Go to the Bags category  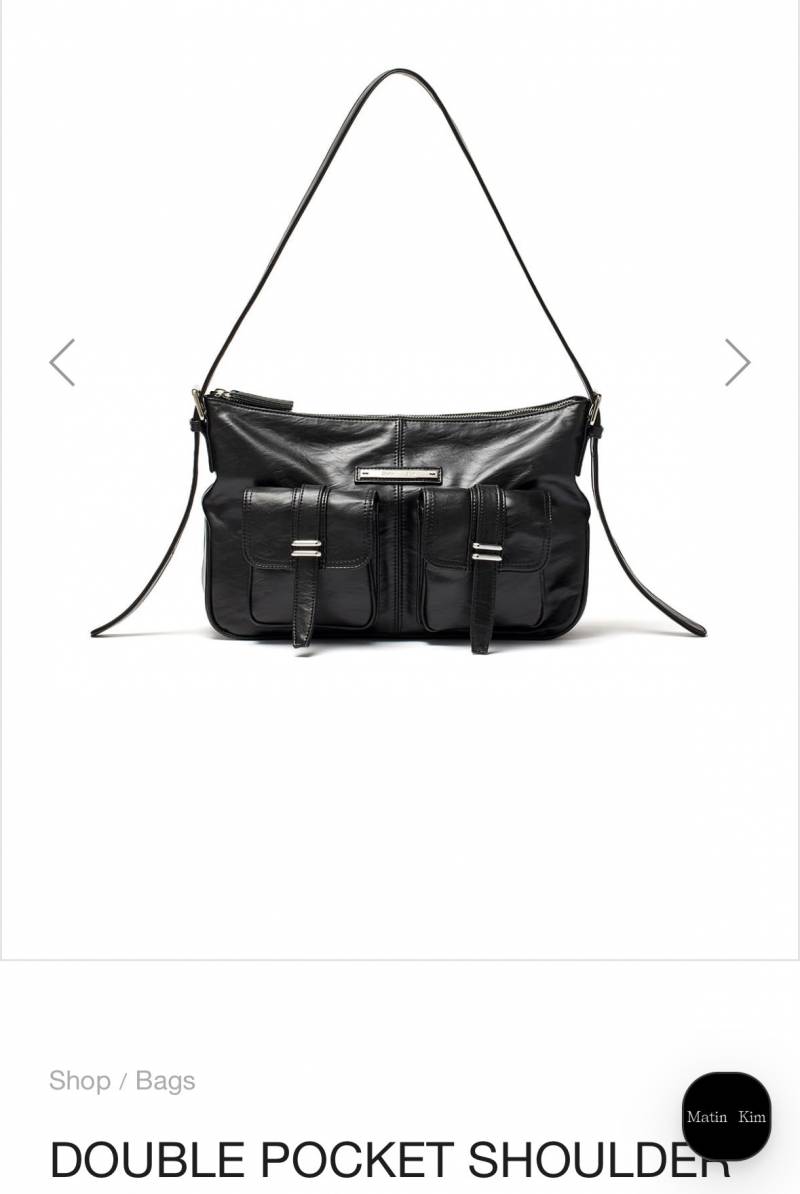[x=165, y=1080]
